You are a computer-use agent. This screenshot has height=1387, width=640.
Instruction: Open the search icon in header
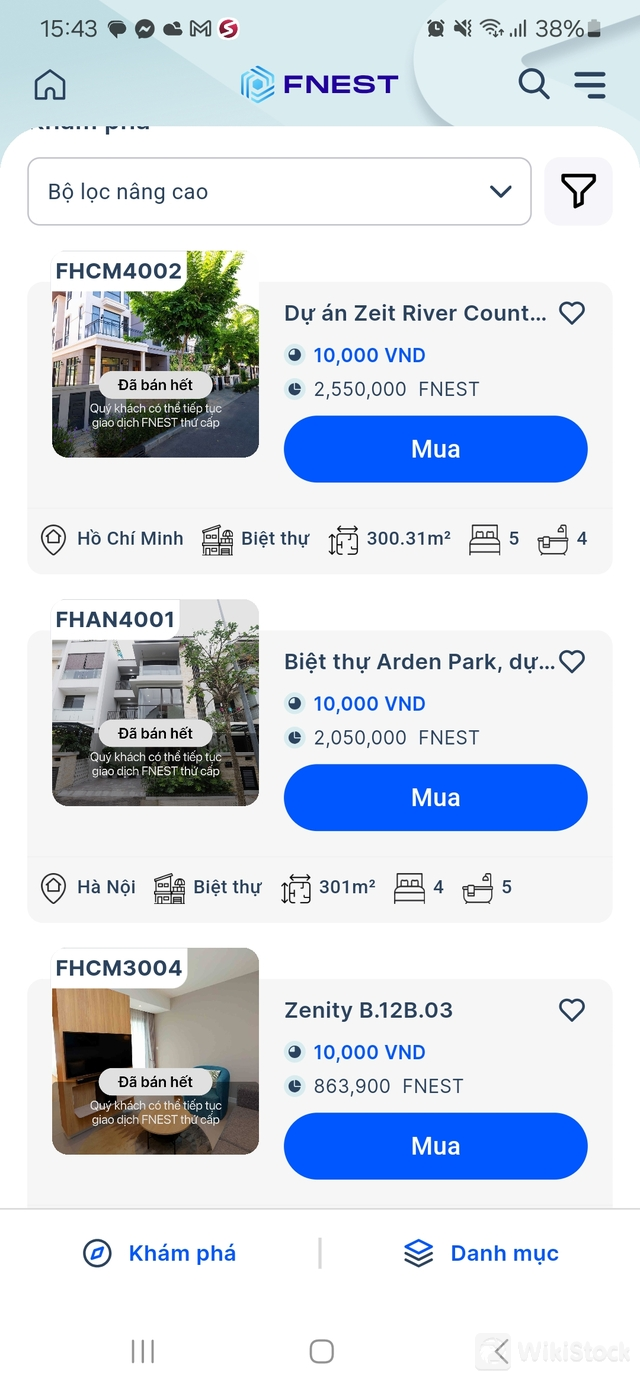(534, 85)
